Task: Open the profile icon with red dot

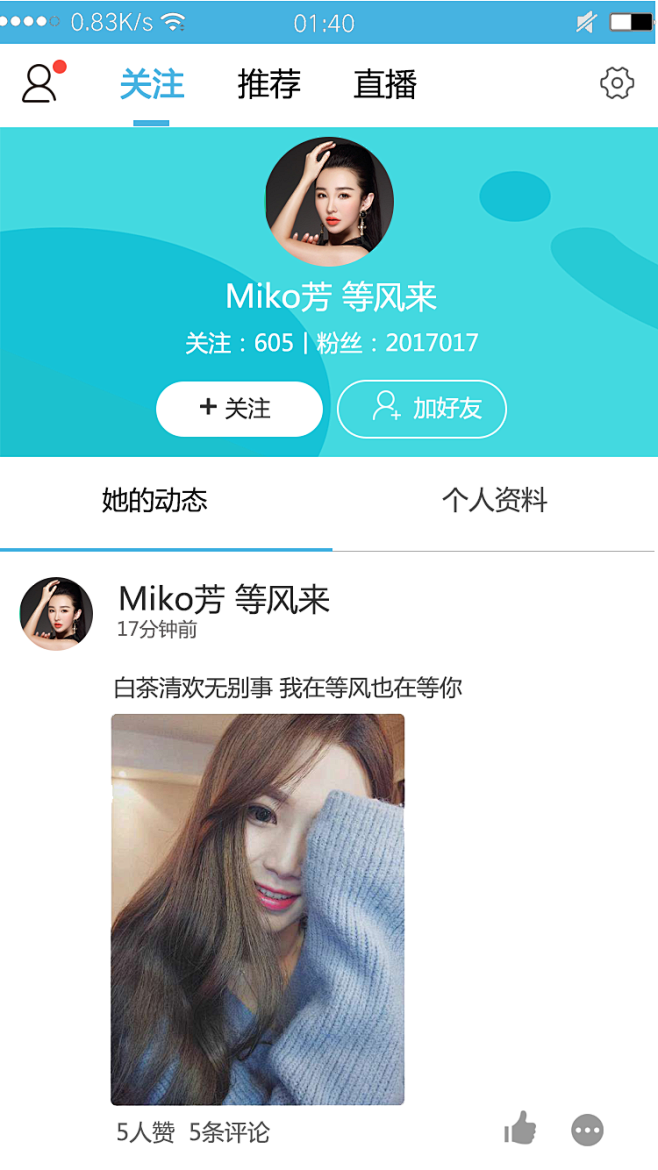Action: pyautogui.click(x=40, y=84)
